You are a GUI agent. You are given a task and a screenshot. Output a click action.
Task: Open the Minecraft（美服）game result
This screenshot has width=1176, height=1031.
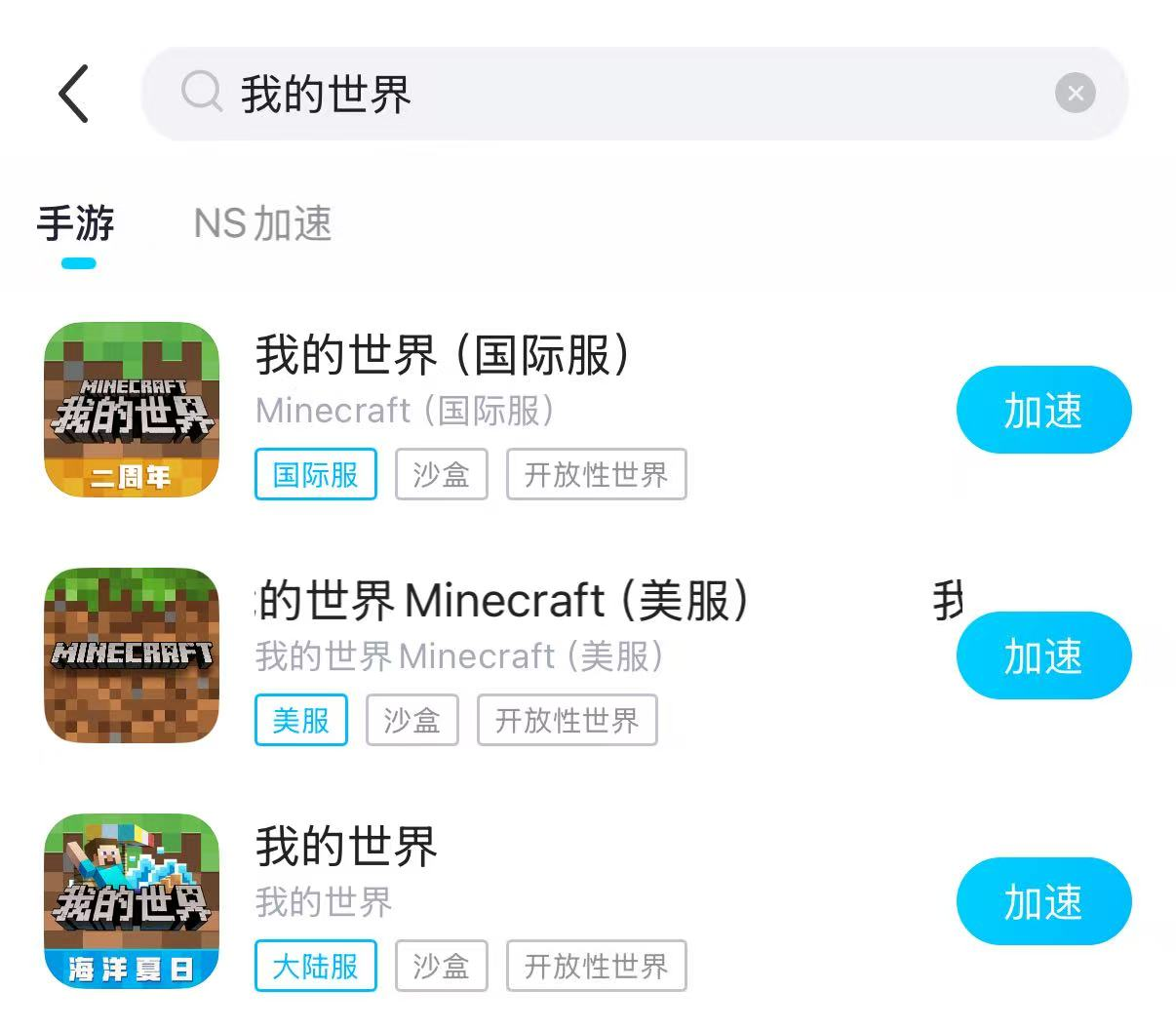502,602
